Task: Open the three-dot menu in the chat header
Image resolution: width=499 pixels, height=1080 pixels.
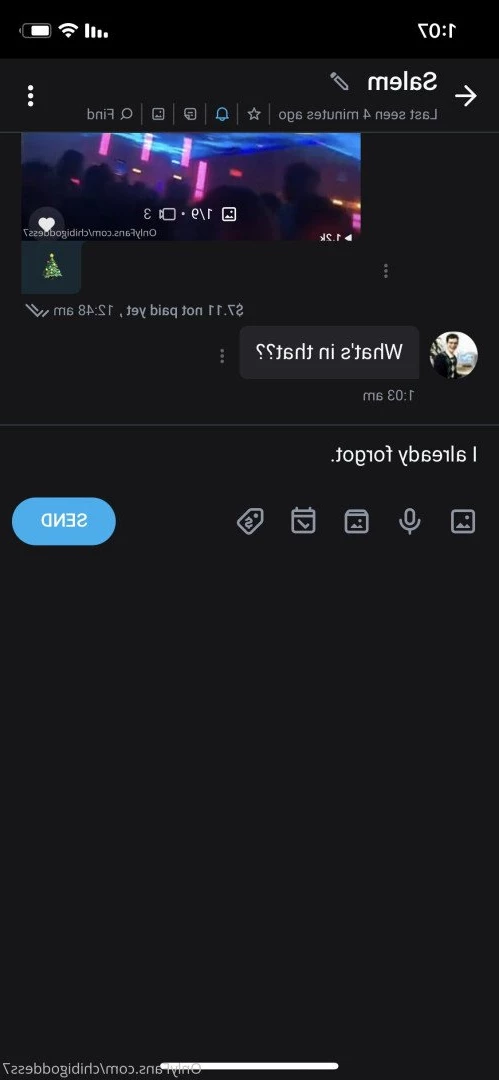Action: (30, 96)
